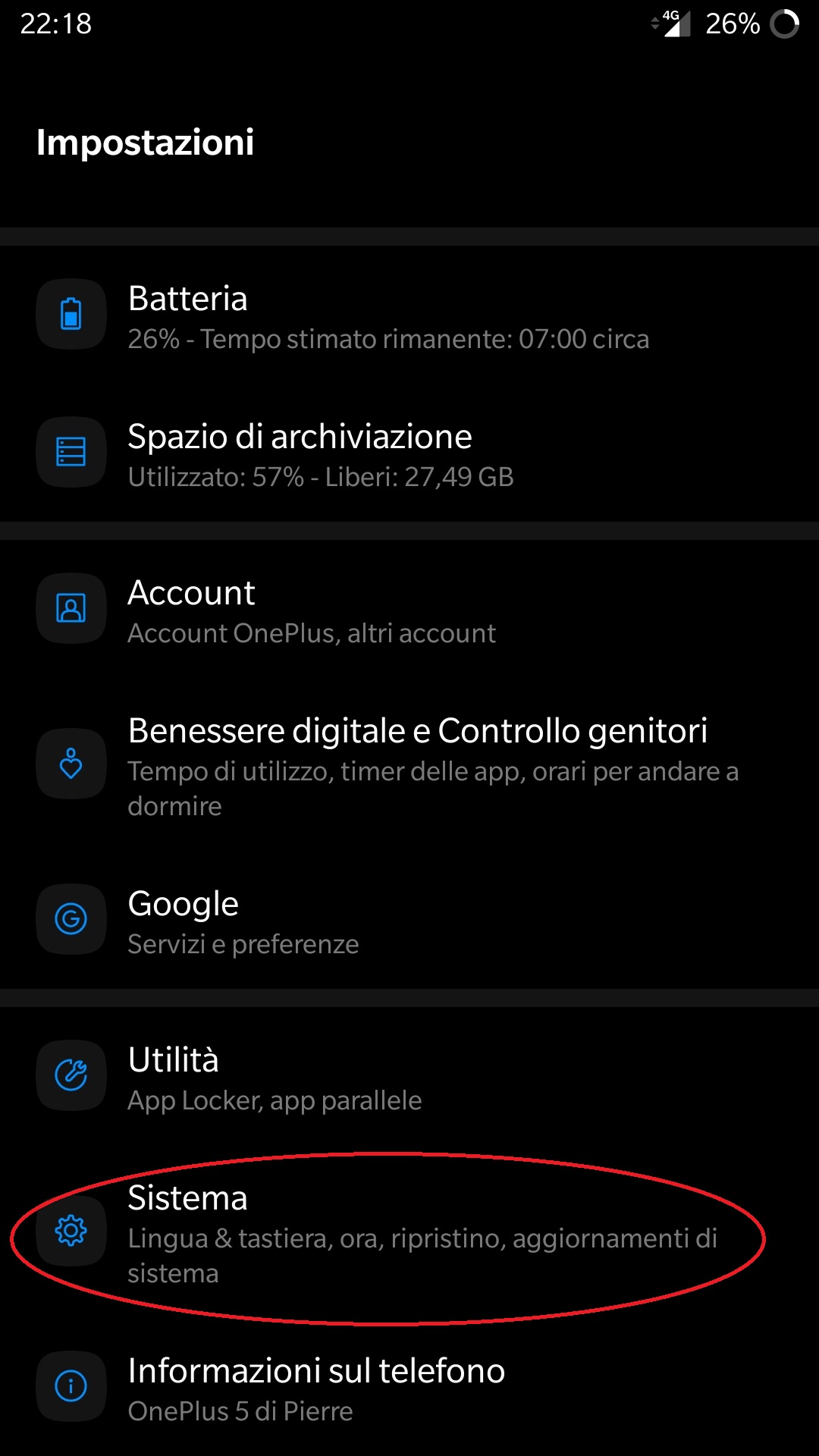Viewport: 819px width, 1456px height.
Task: Open Informazioni sul telefono
Action: pyautogui.click(x=409, y=1387)
